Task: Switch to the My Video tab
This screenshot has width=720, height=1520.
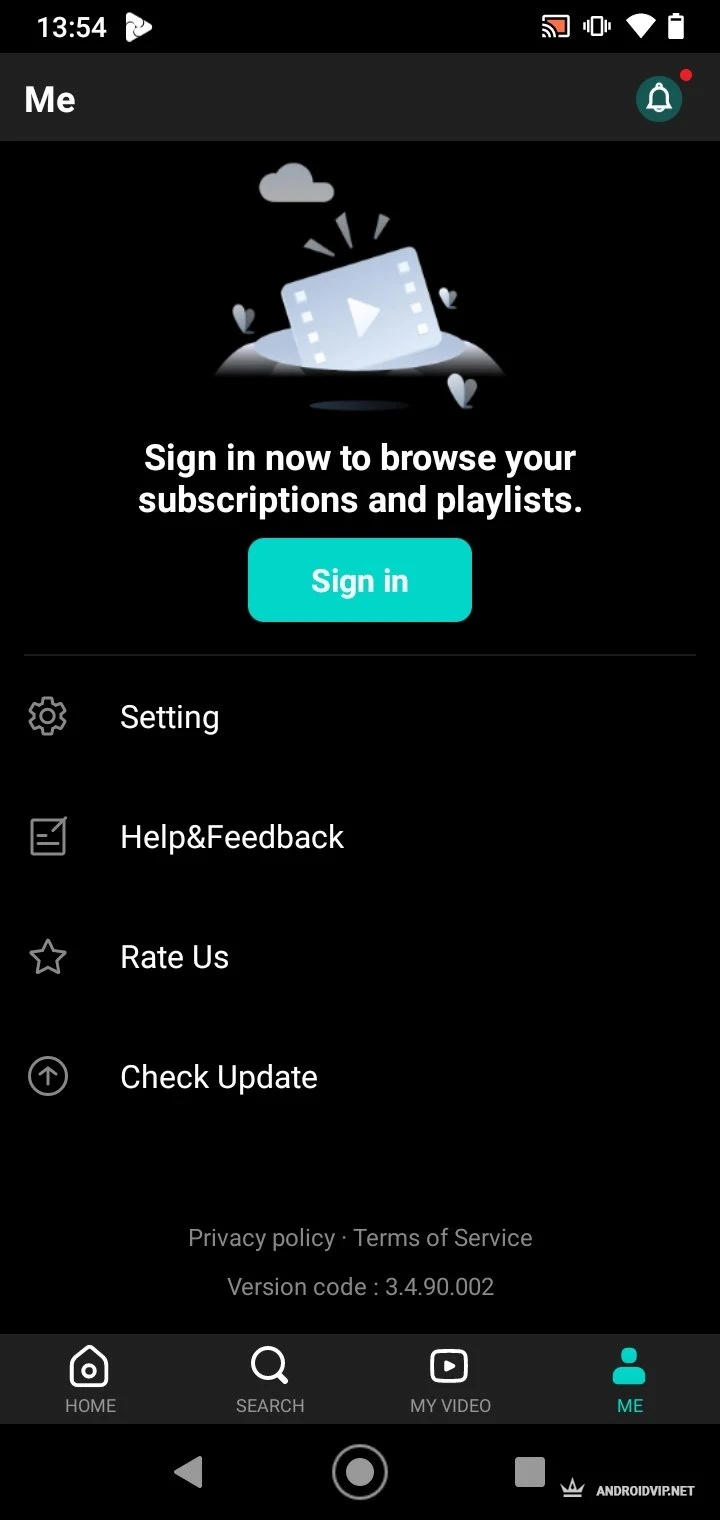Action: point(450,1379)
